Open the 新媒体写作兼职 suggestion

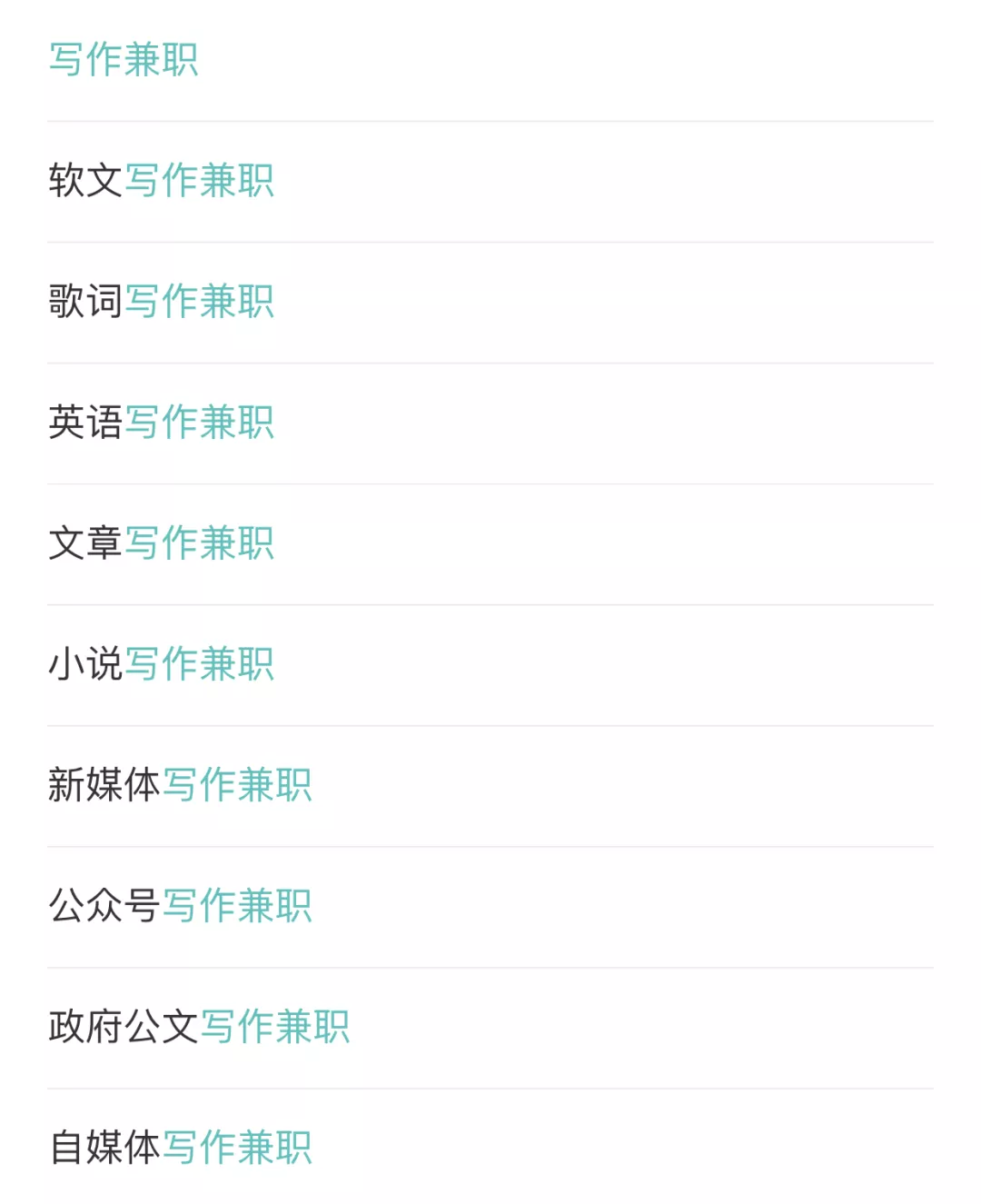[x=180, y=785]
